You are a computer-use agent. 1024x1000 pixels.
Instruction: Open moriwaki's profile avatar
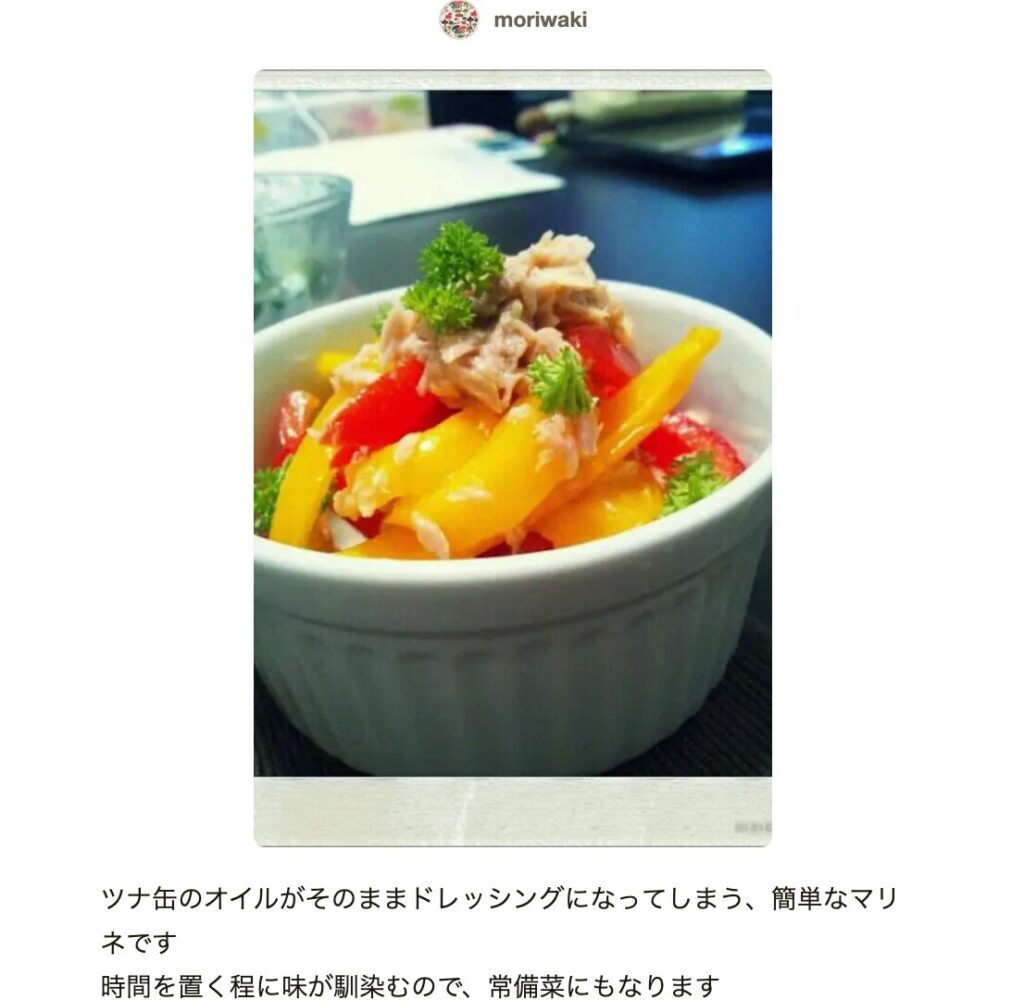point(459,20)
